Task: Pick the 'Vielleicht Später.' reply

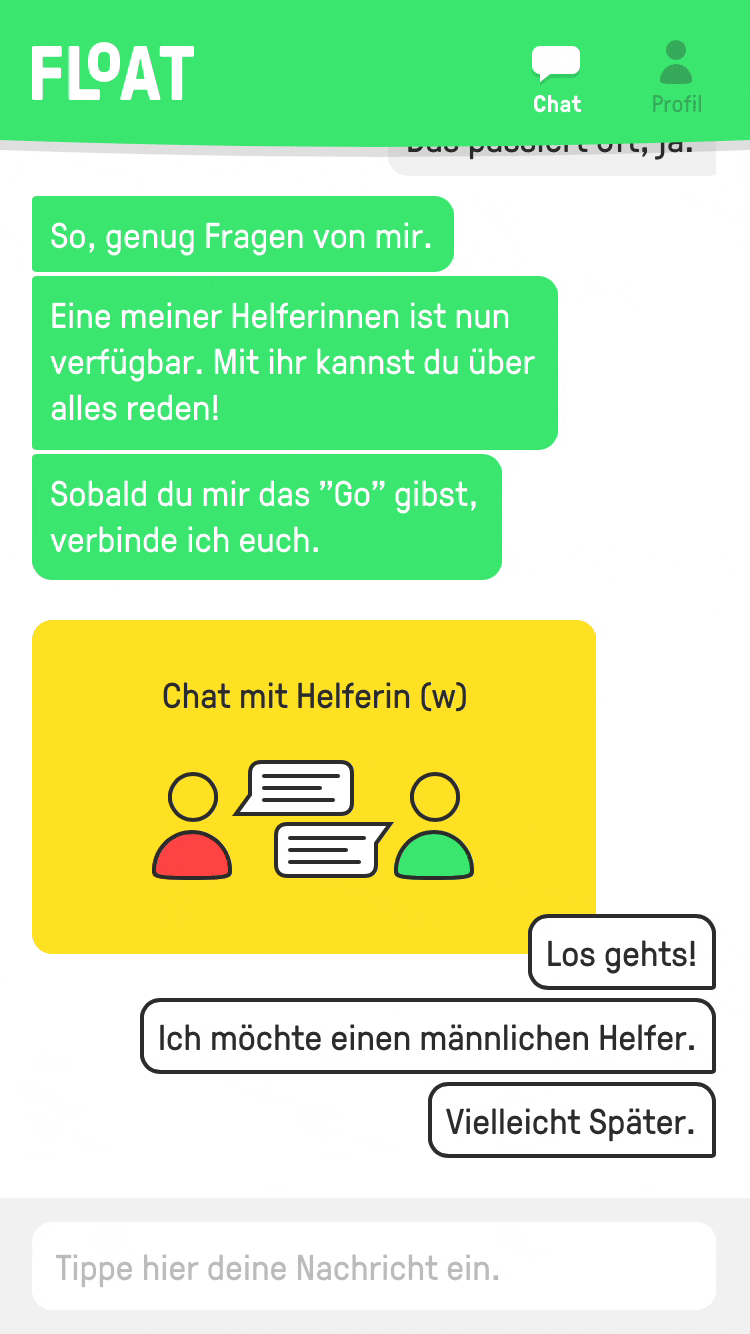Action: click(571, 1120)
